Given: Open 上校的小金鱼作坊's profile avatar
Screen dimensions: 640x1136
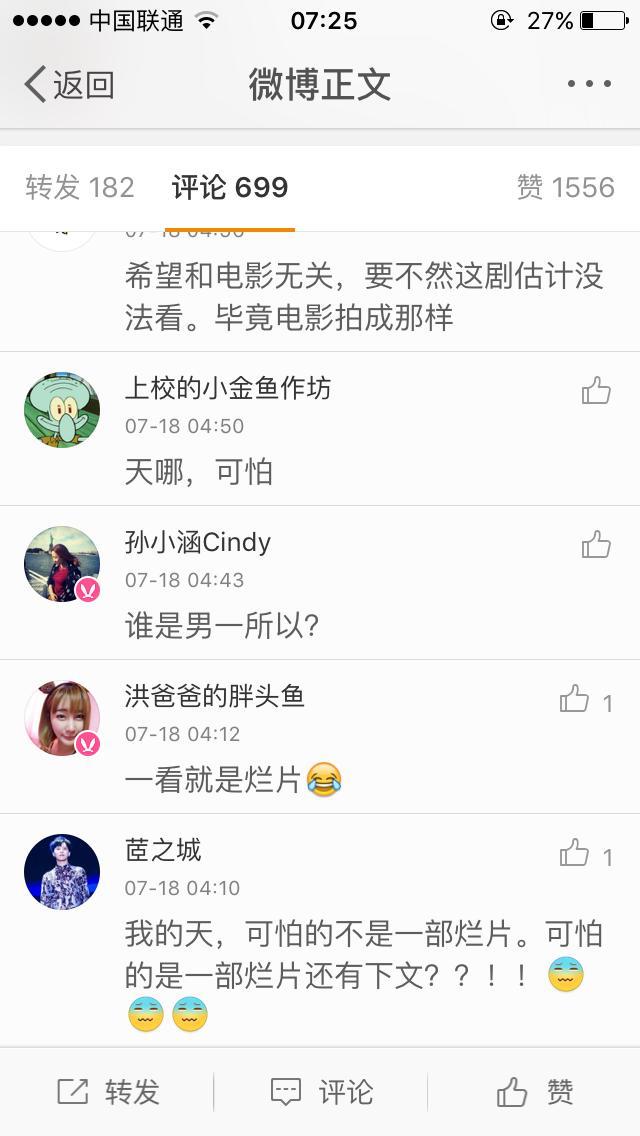Looking at the screenshot, I should pyautogui.click(x=62, y=410).
